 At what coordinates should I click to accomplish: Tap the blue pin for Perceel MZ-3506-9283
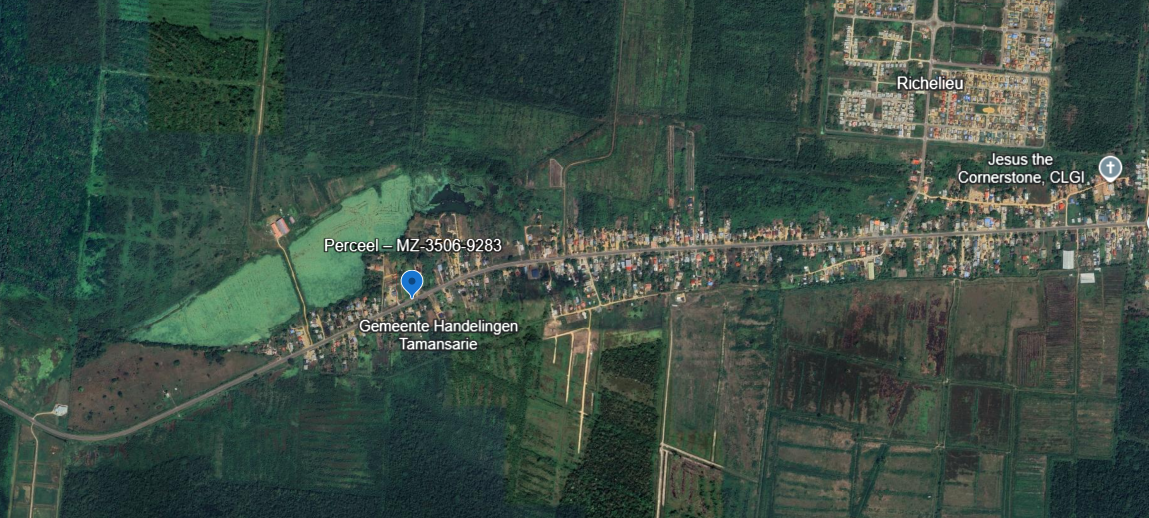click(411, 283)
